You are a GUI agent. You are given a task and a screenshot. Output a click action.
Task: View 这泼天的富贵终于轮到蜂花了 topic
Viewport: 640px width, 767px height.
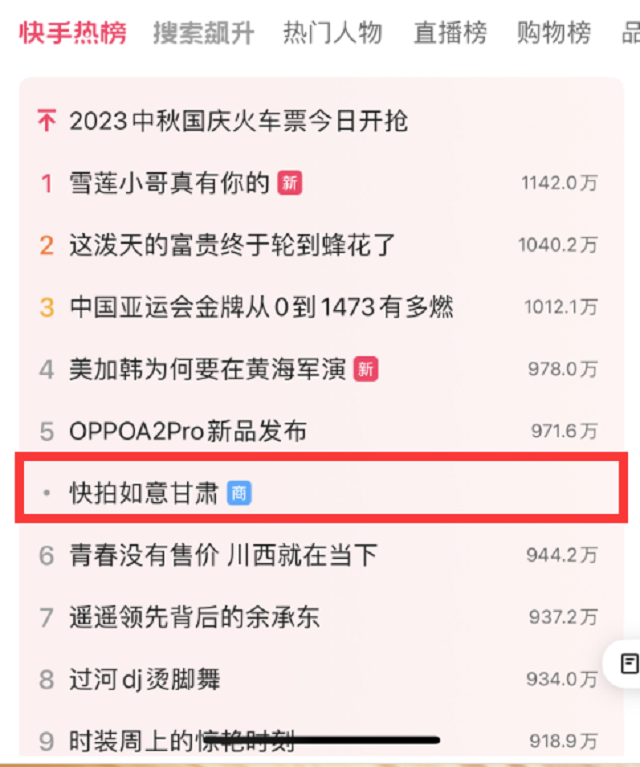(233, 244)
